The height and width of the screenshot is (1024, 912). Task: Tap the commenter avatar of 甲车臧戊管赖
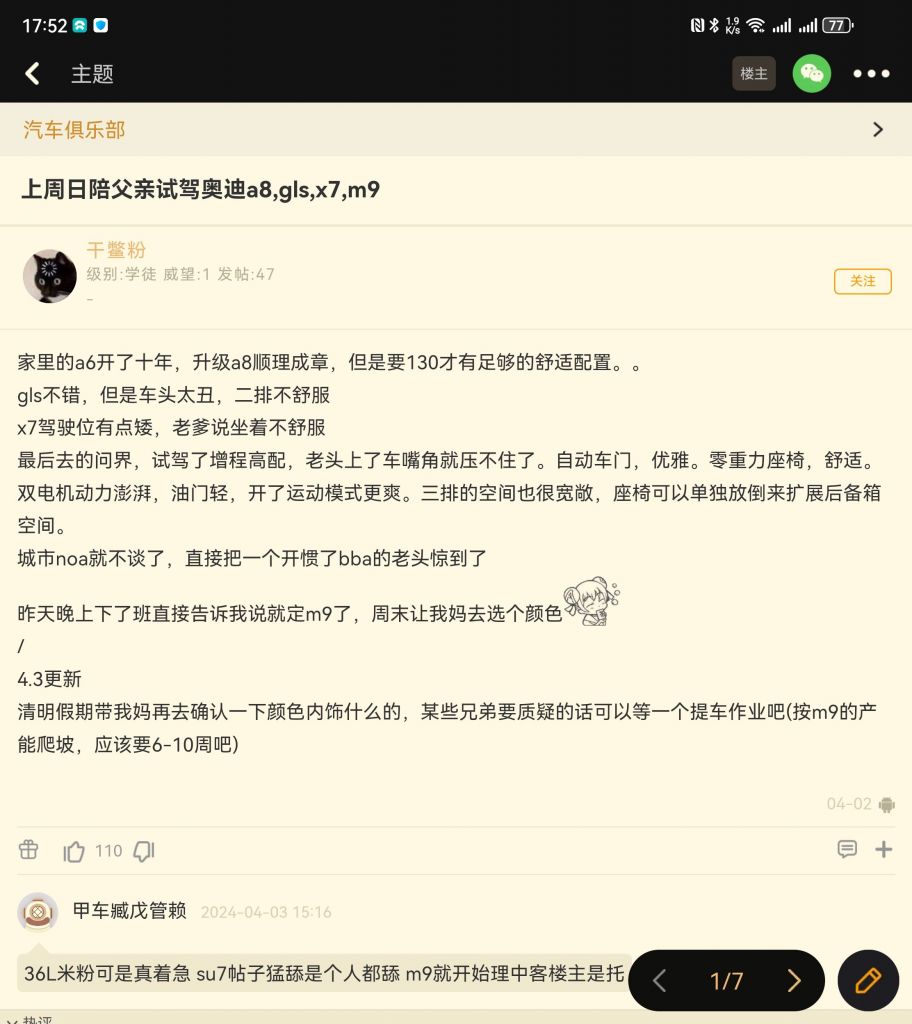[x=38, y=913]
